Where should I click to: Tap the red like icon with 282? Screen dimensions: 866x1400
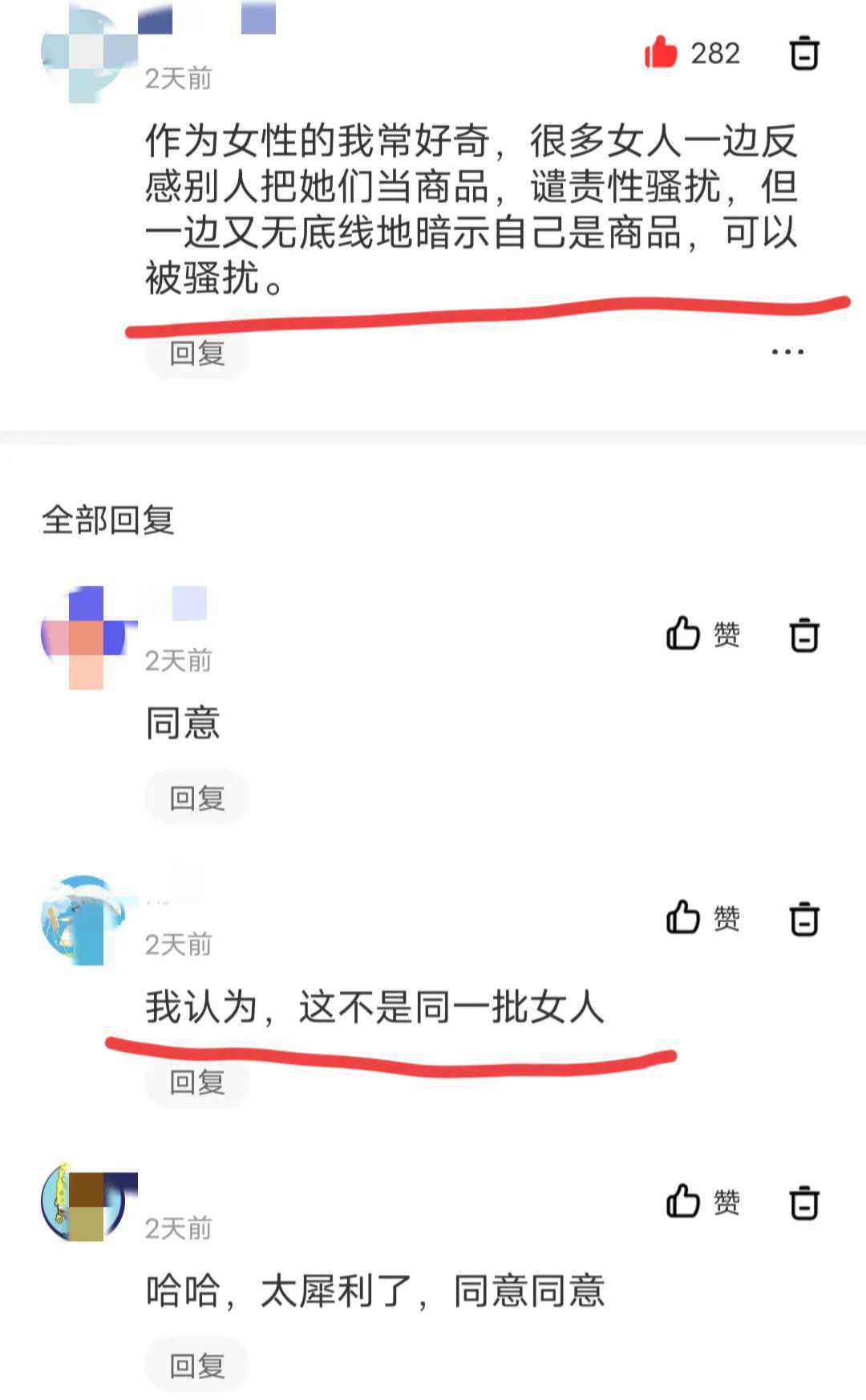click(662, 53)
